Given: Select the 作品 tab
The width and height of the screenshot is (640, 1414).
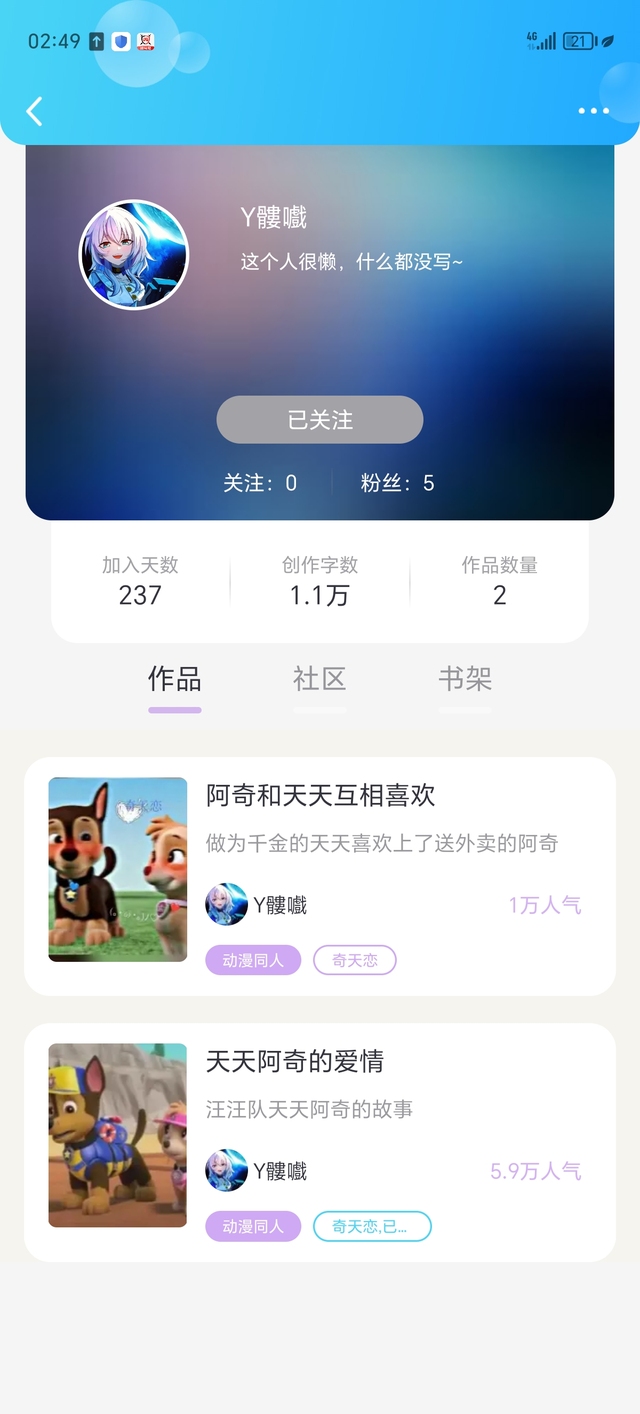Looking at the screenshot, I should point(175,680).
